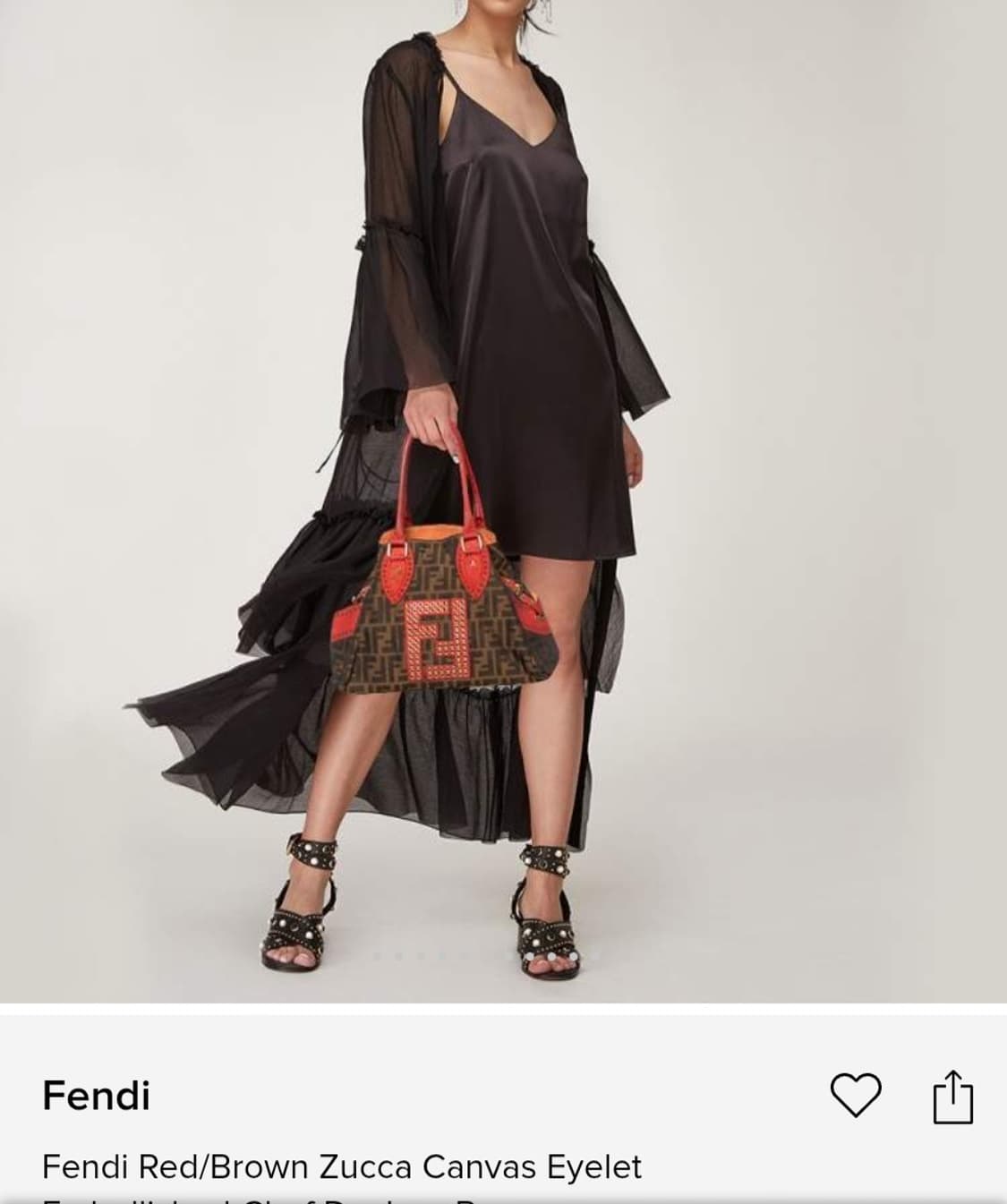This screenshot has height=1204, width=1007.
Task: Tap the red Fendi handbag in the photo
Action: click(439, 618)
